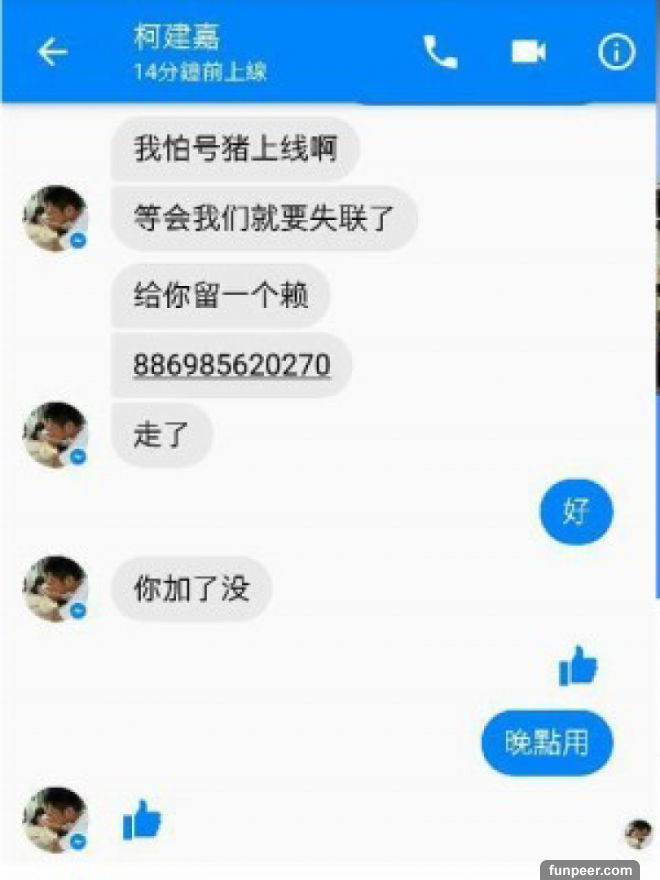This screenshot has height=880, width=660.
Task: Open 柯建嘉's profile from the header name
Action: point(177,38)
